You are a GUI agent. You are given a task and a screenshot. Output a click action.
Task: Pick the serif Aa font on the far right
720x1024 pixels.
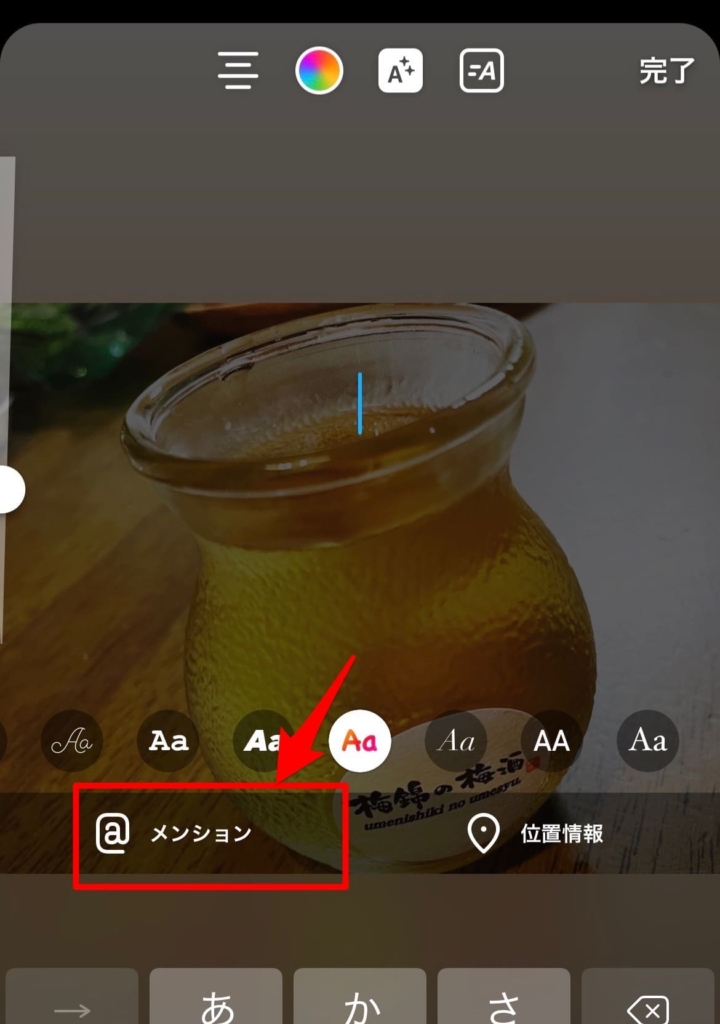pyautogui.click(x=647, y=741)
